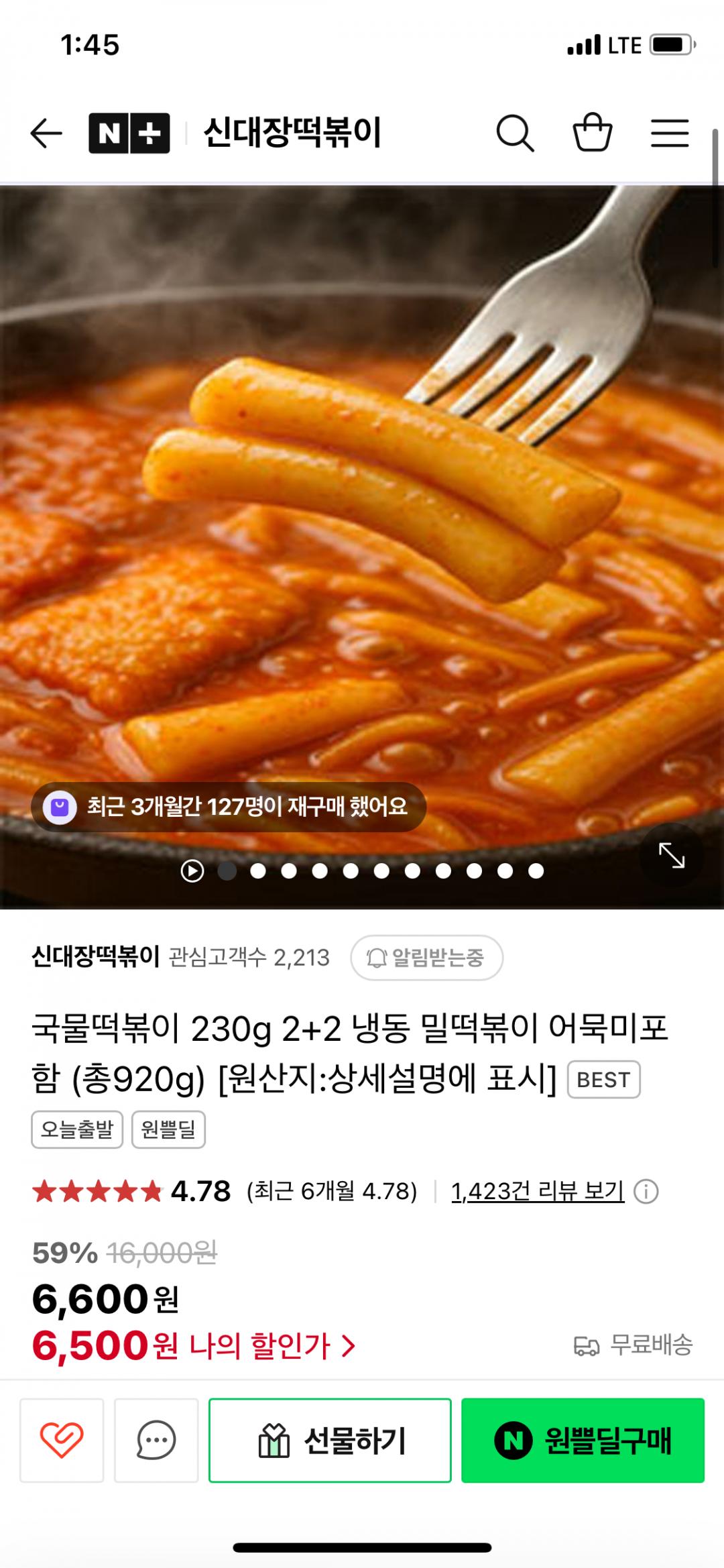
Task: Open the review rating info icon
Action: click(646, 1192)
